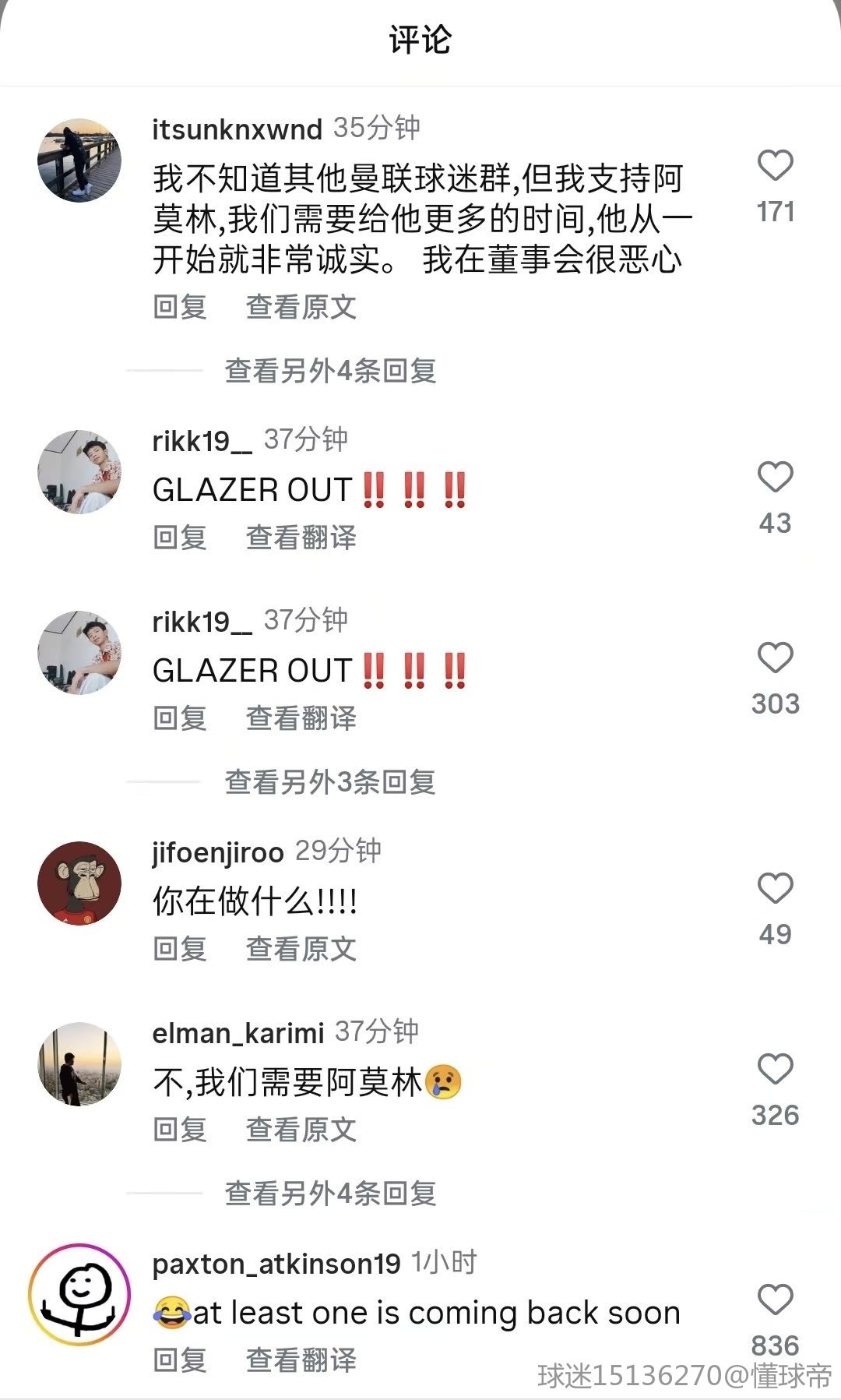Open paxton_atkinson19's profile avatar
Screen dimensions: 841x1400
pyautogui.click(x=79, y=1295)
